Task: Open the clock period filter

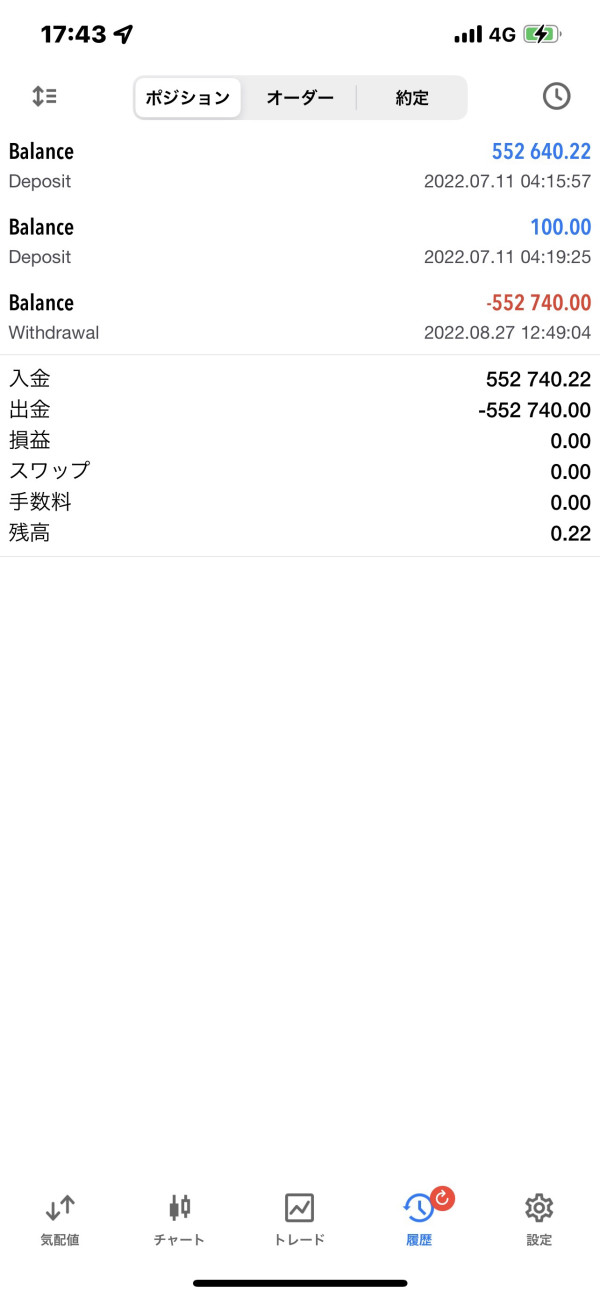Action: coord(556,96)
